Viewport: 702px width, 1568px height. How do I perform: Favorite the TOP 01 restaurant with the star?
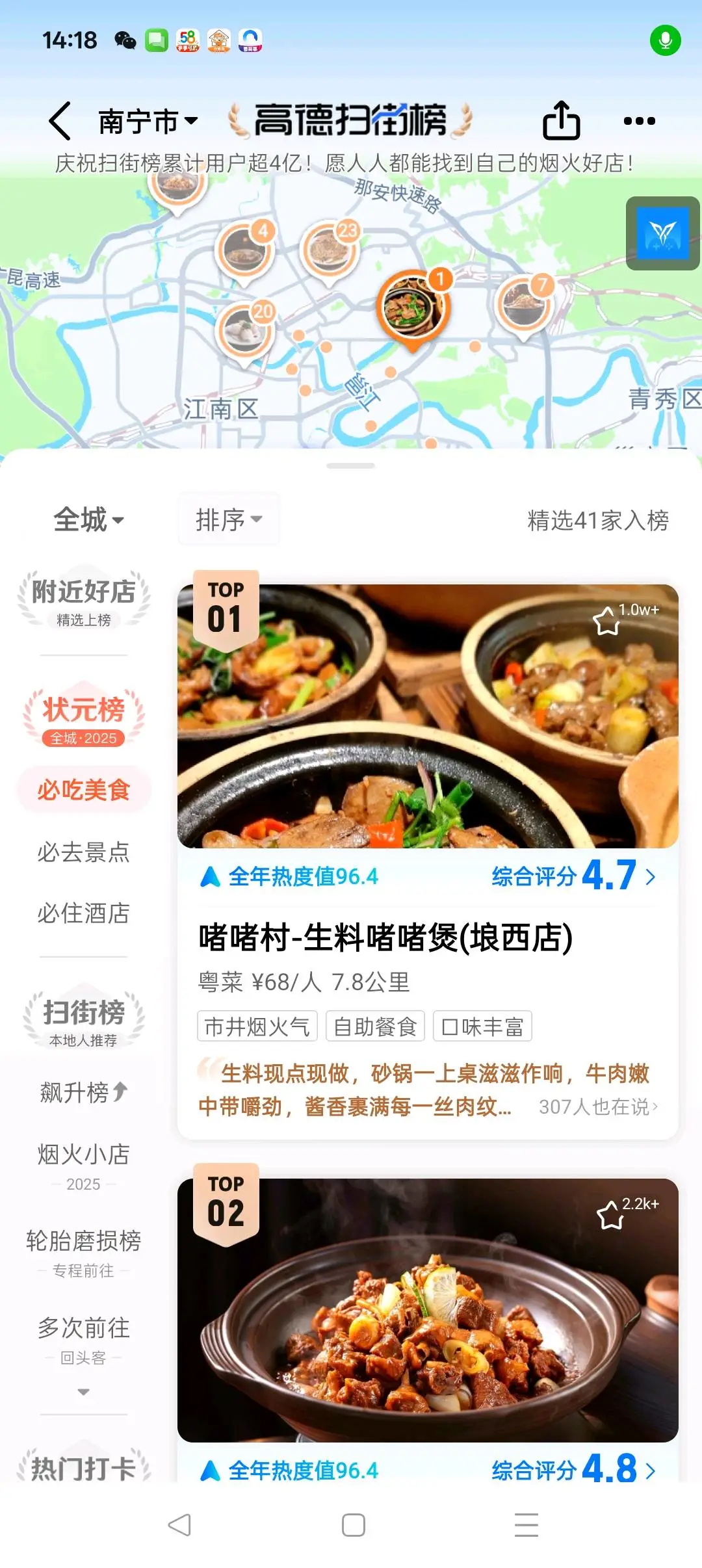point(607,621)
